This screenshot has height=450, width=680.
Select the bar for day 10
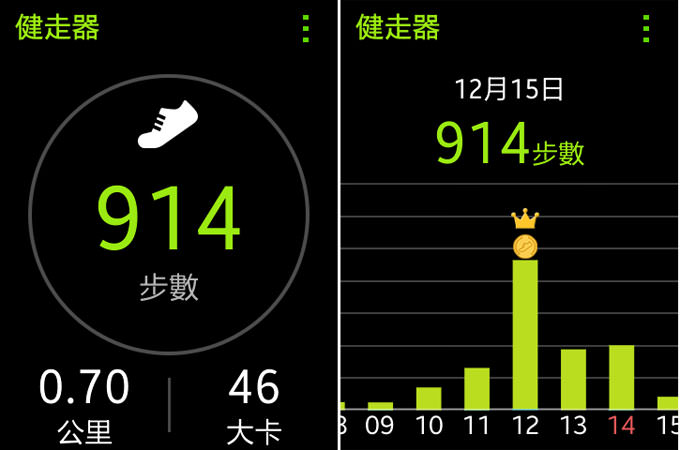pyautogui.click(x=429, y=398)
